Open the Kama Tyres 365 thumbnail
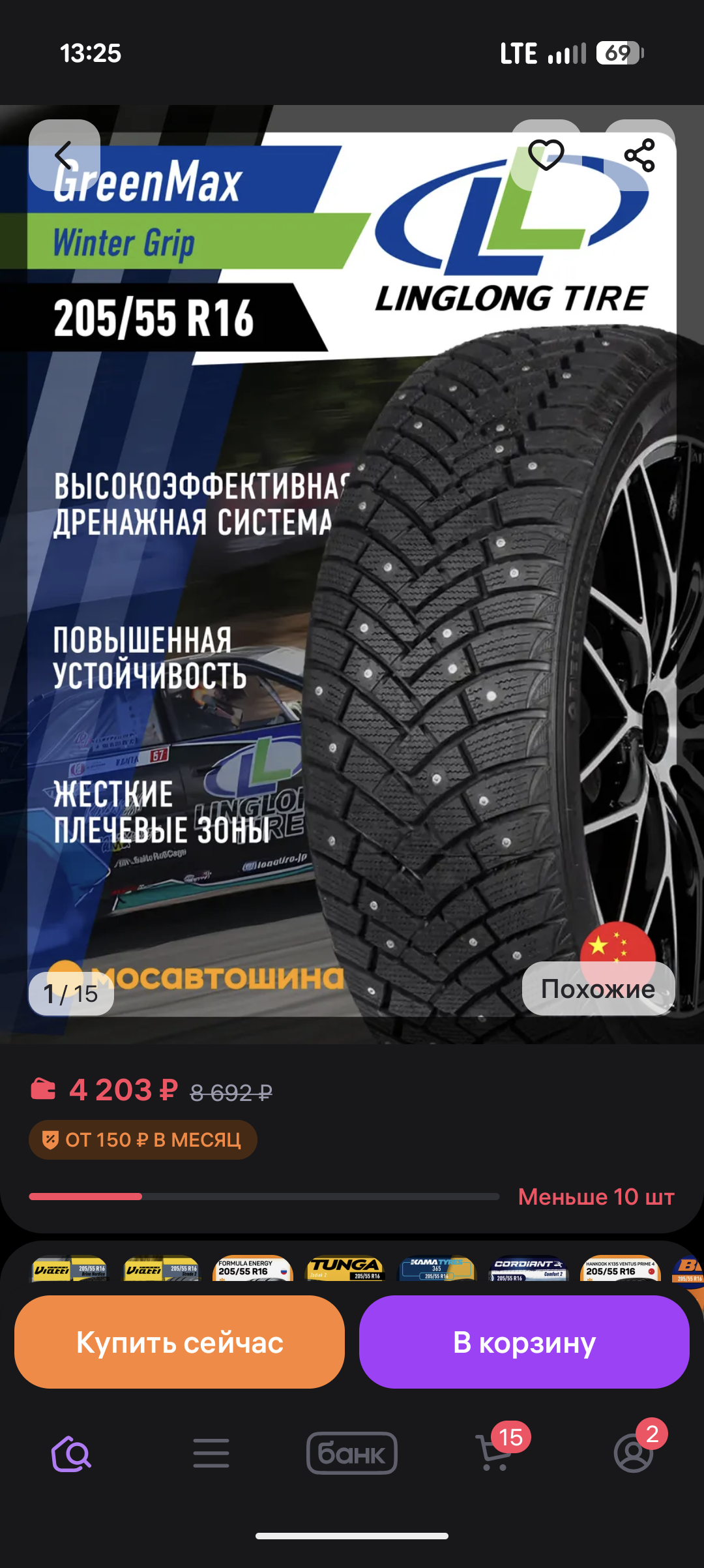The height and width of the screenshot is (1568, 704). tap(437, 1269)
